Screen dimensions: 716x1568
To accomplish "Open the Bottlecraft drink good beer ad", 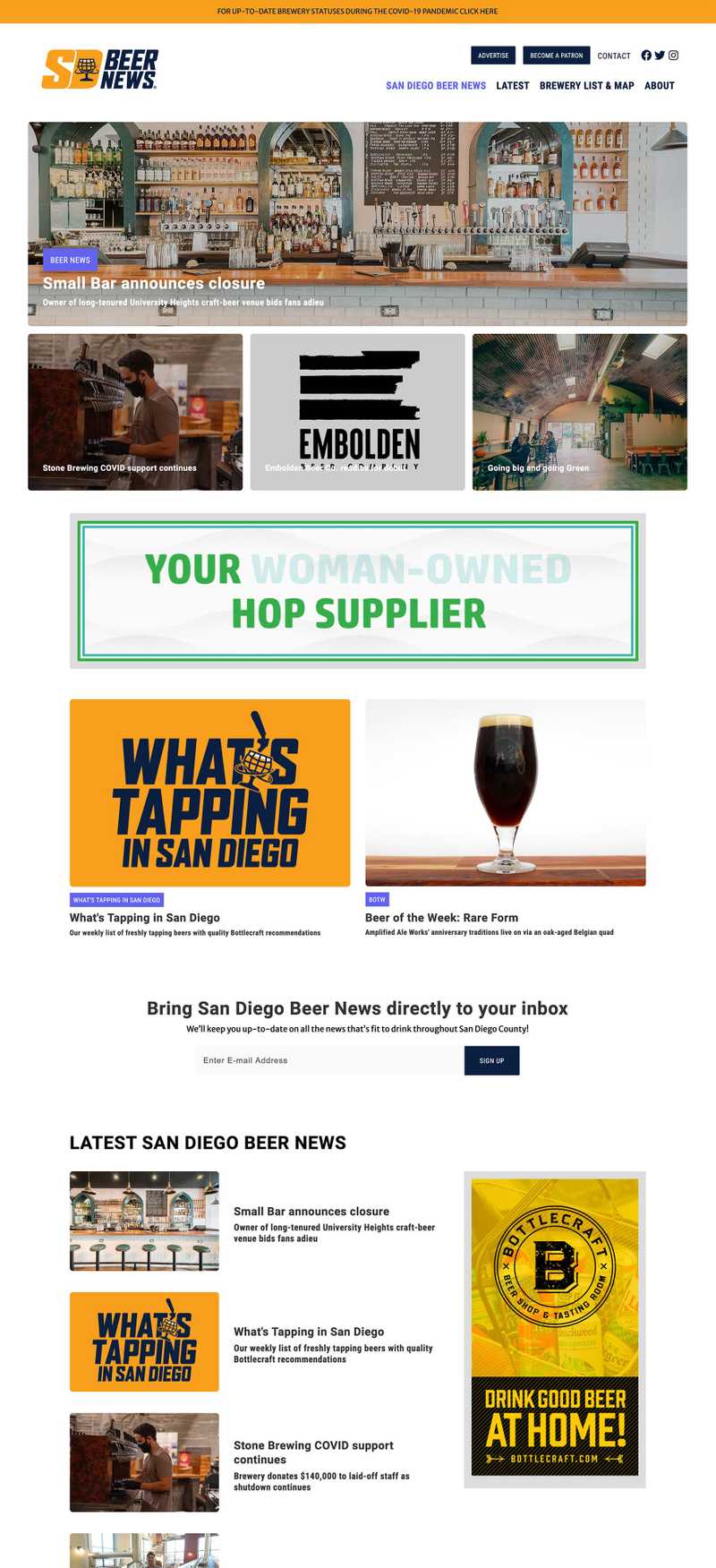I will pyautogui.click(x=554, y=1329).
